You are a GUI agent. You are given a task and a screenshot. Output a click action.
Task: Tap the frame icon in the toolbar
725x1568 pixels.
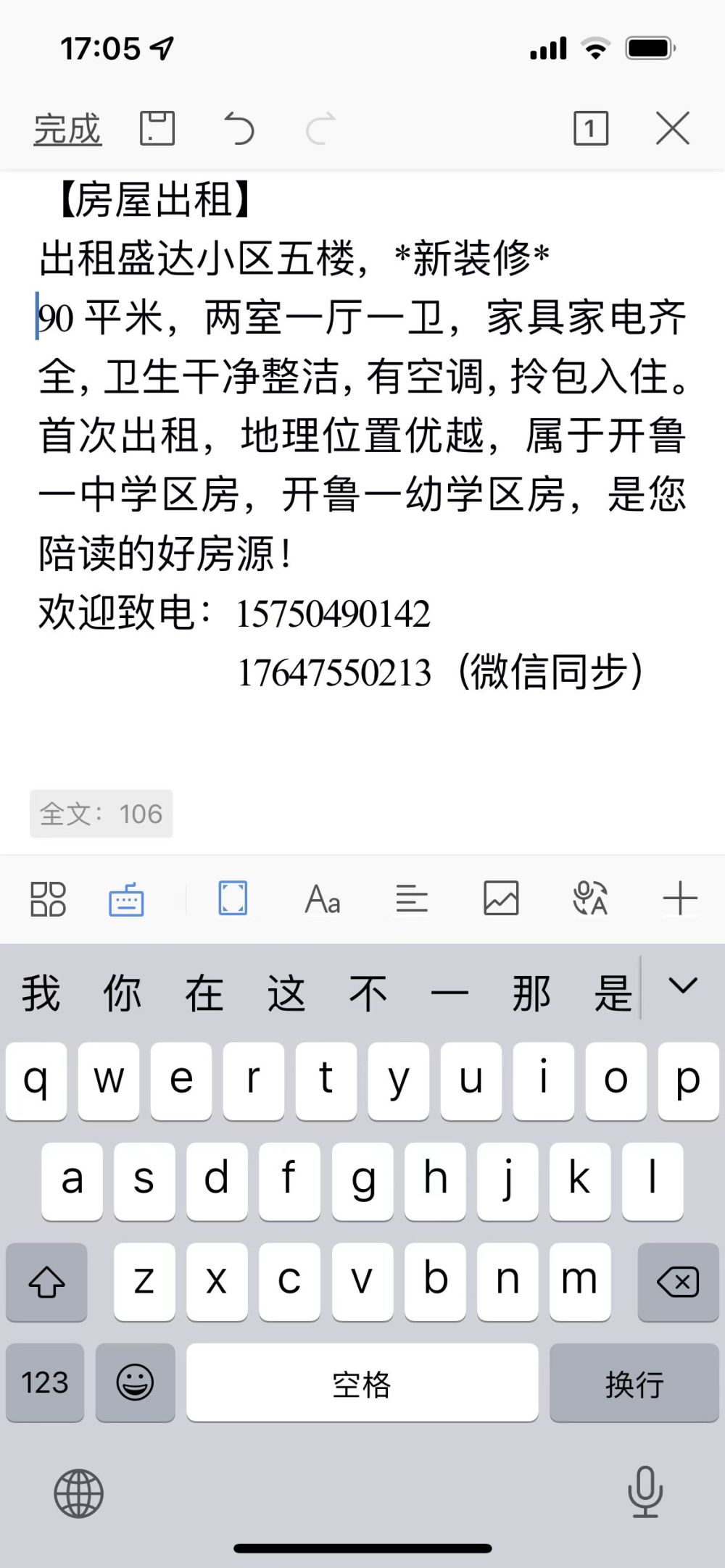(x=233, y=898)
